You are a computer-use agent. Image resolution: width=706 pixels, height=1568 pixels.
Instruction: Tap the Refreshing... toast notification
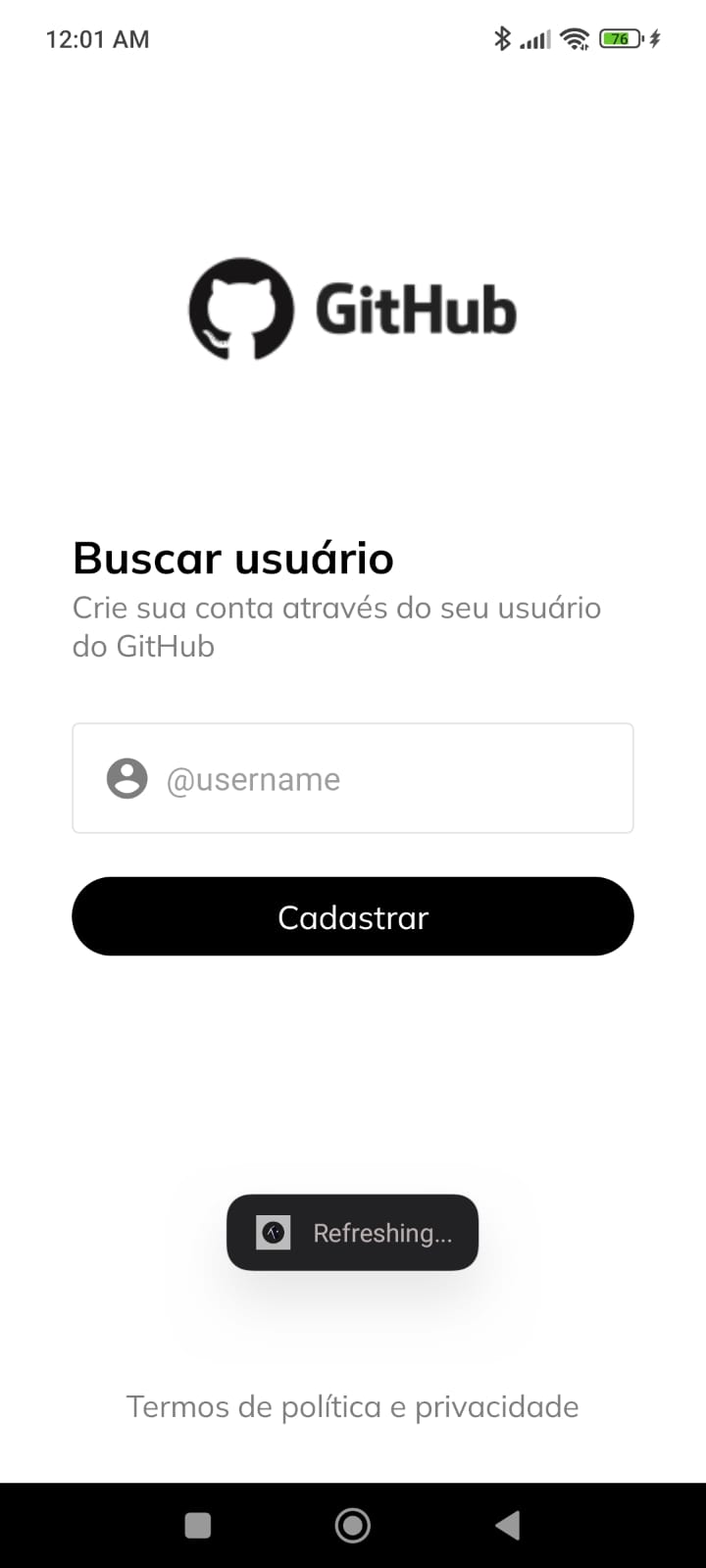(352, 1232)
